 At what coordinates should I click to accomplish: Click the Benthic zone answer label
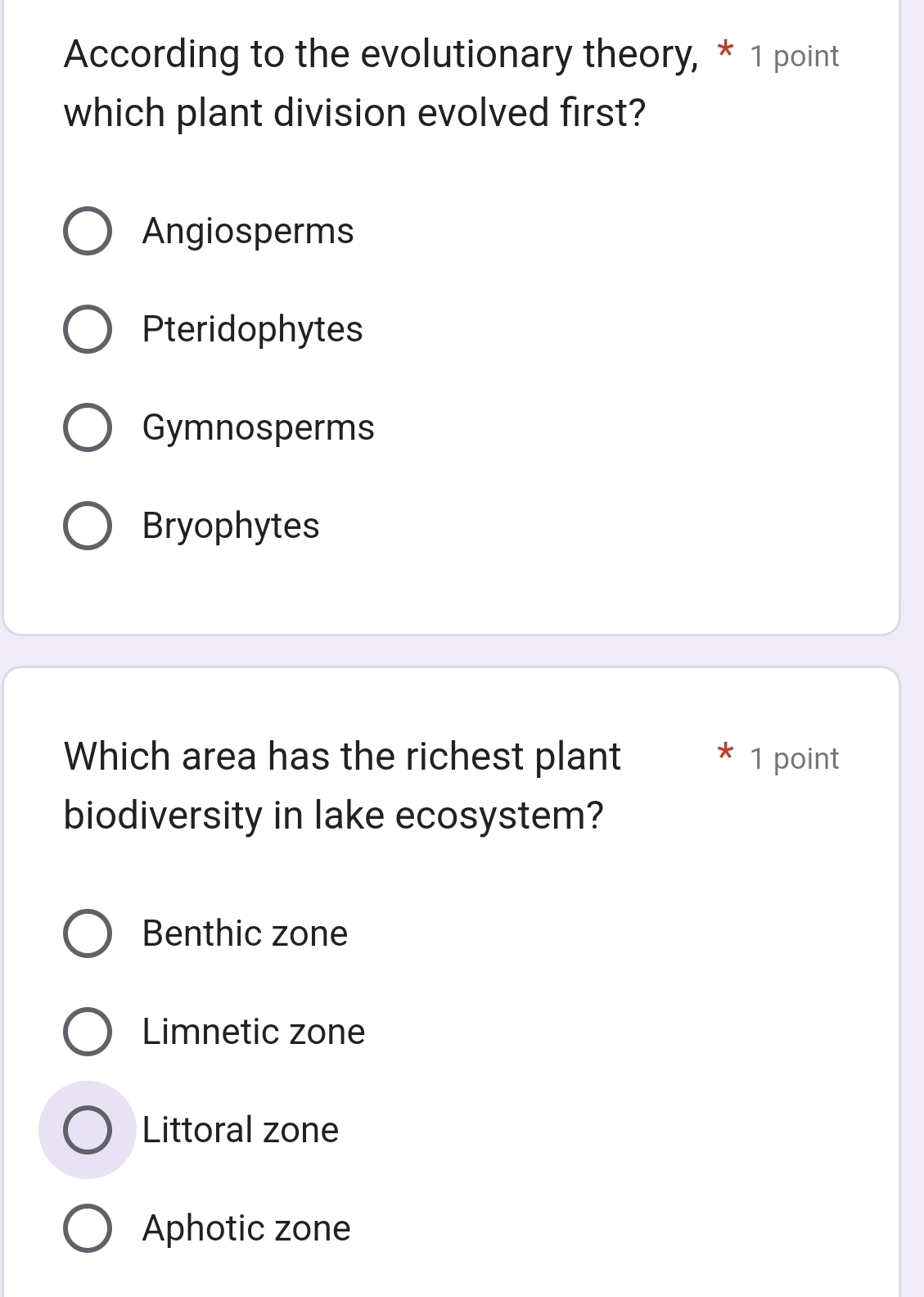pyautogui.click(x=245, y=933)
